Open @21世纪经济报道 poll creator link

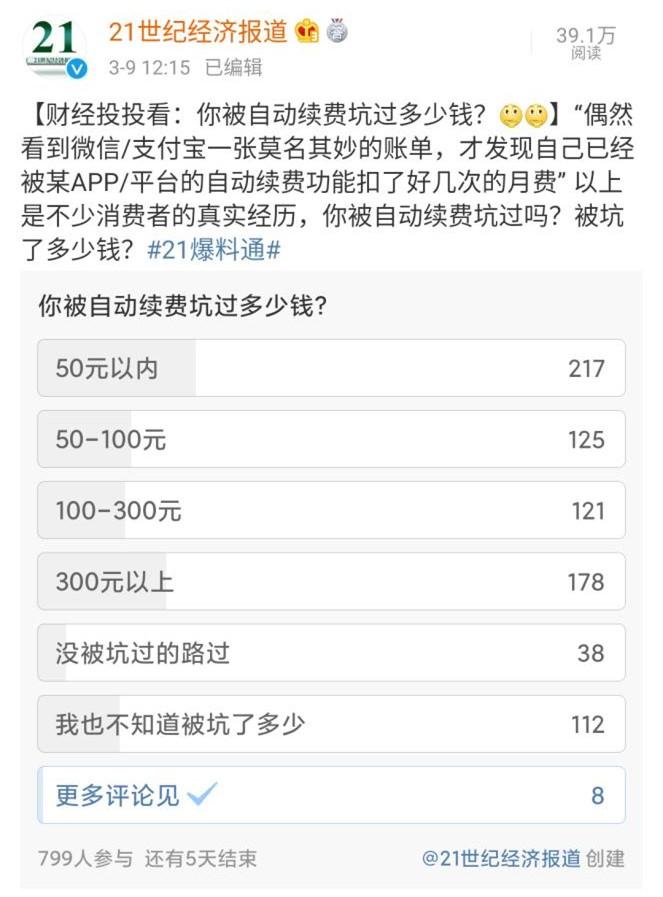tap(501, 857)
